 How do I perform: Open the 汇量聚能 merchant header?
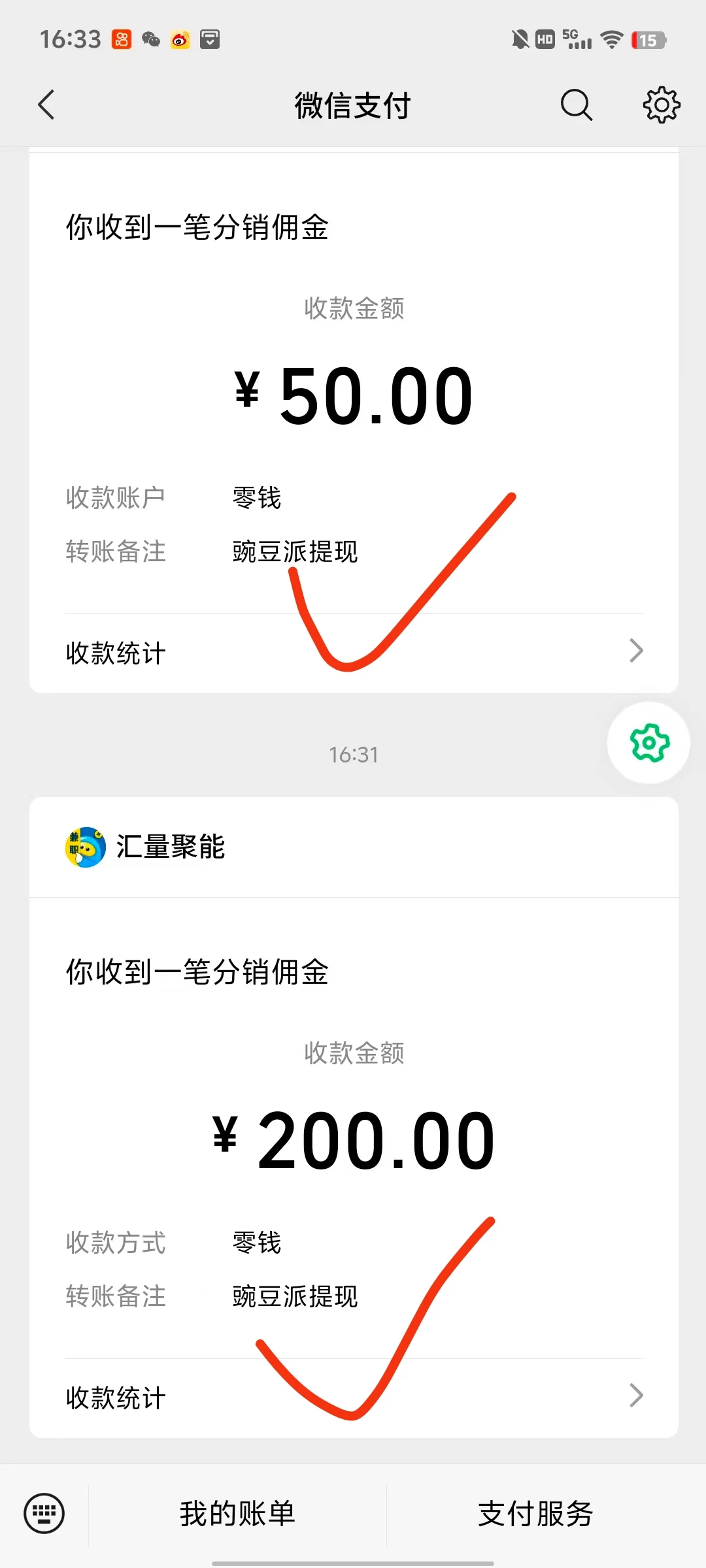click(x=170, y=847)
